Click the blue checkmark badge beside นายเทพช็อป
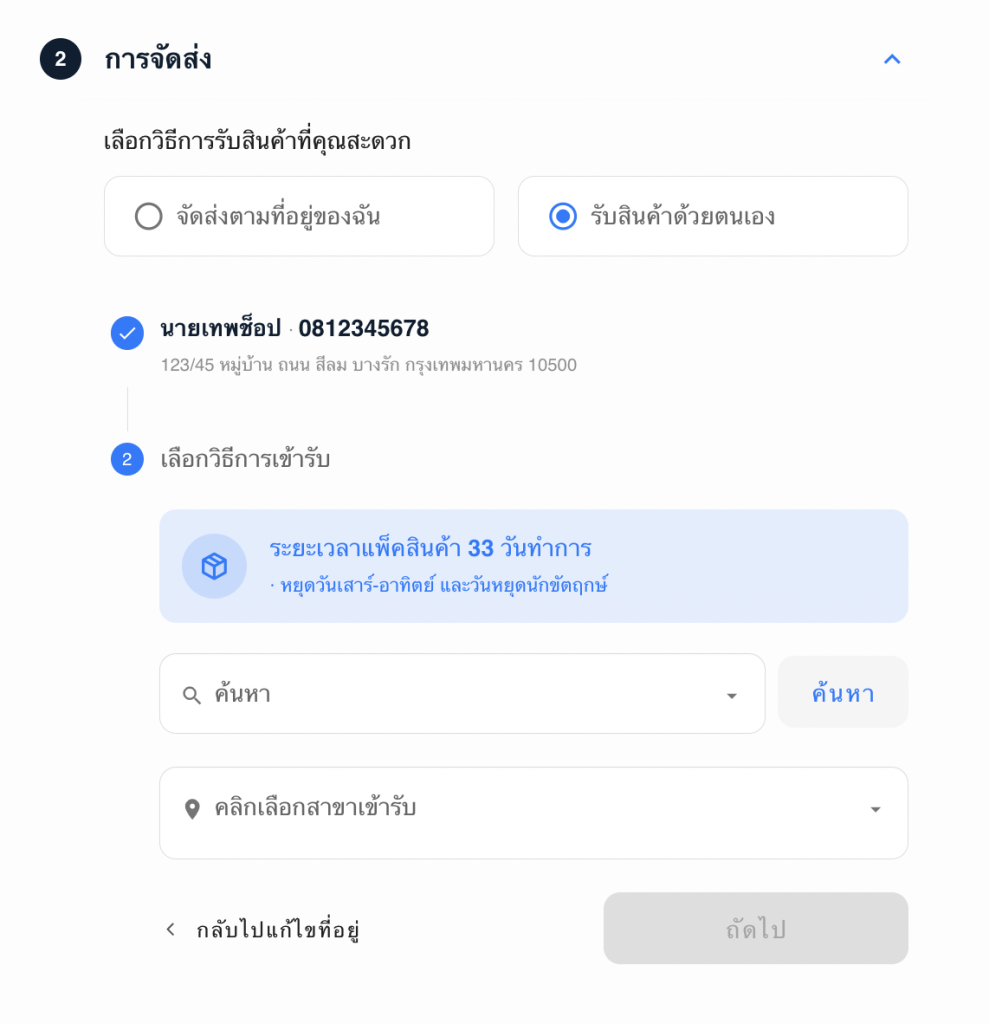The height and width of the screenshot is (1024, 989). click(127, 334)
